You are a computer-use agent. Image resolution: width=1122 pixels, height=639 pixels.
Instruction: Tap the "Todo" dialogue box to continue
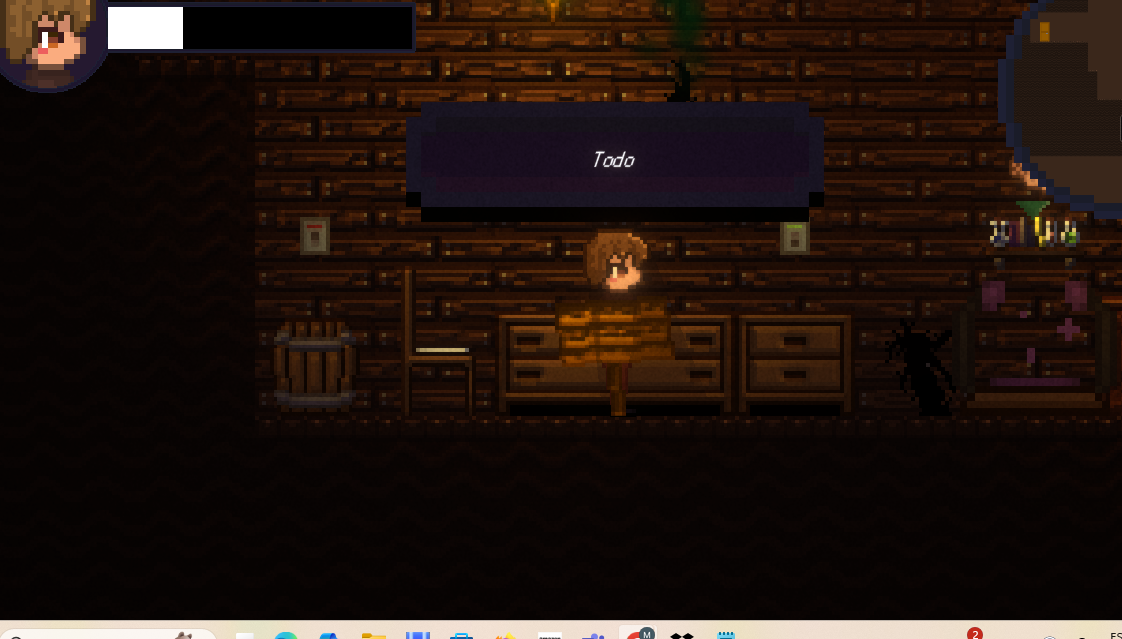pos(614,160)
